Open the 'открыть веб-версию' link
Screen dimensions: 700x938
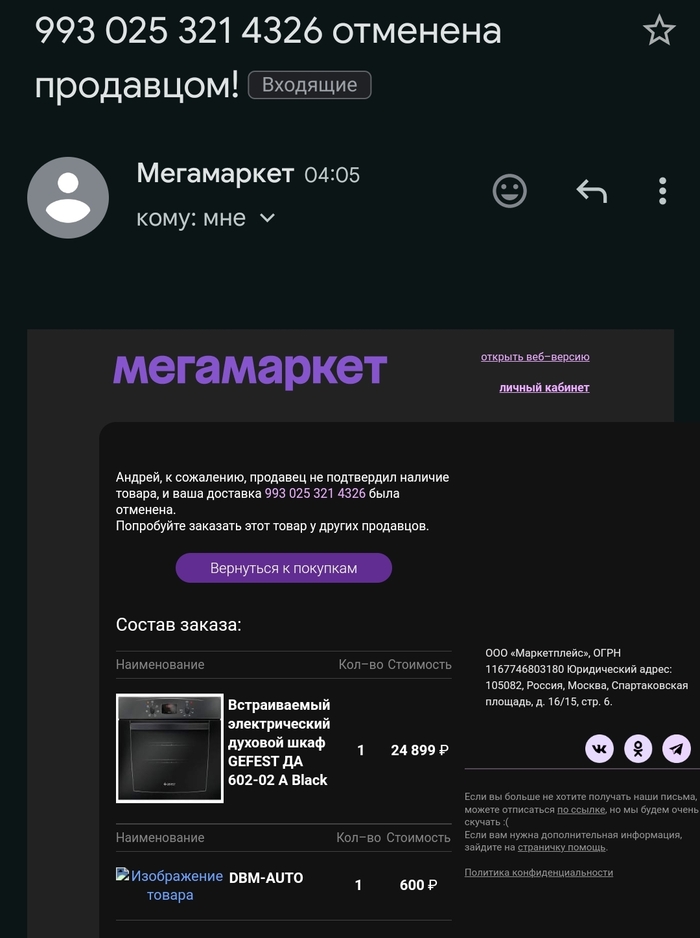click(x=535, y=357)
